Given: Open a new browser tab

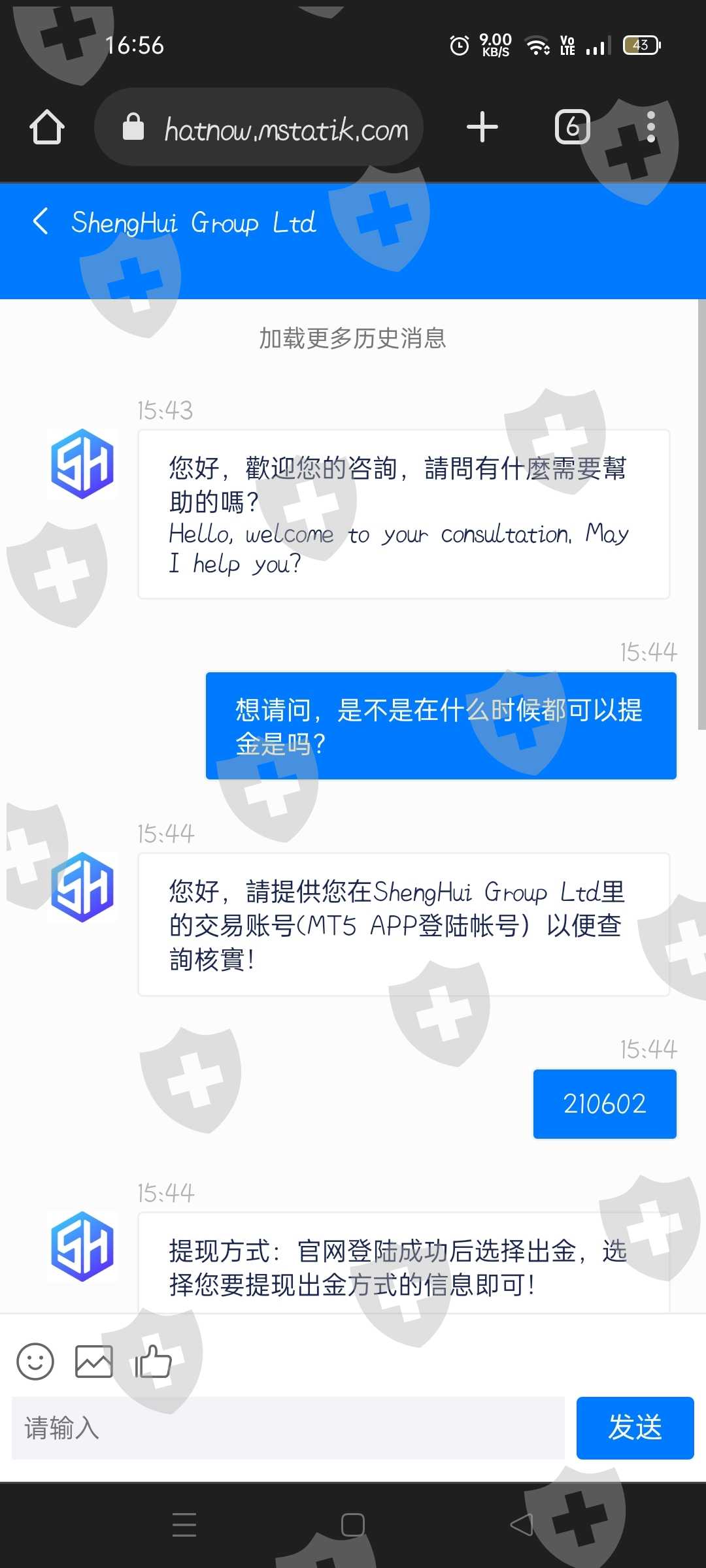Looking at the screenshot, I should click(x=482, y=127).
